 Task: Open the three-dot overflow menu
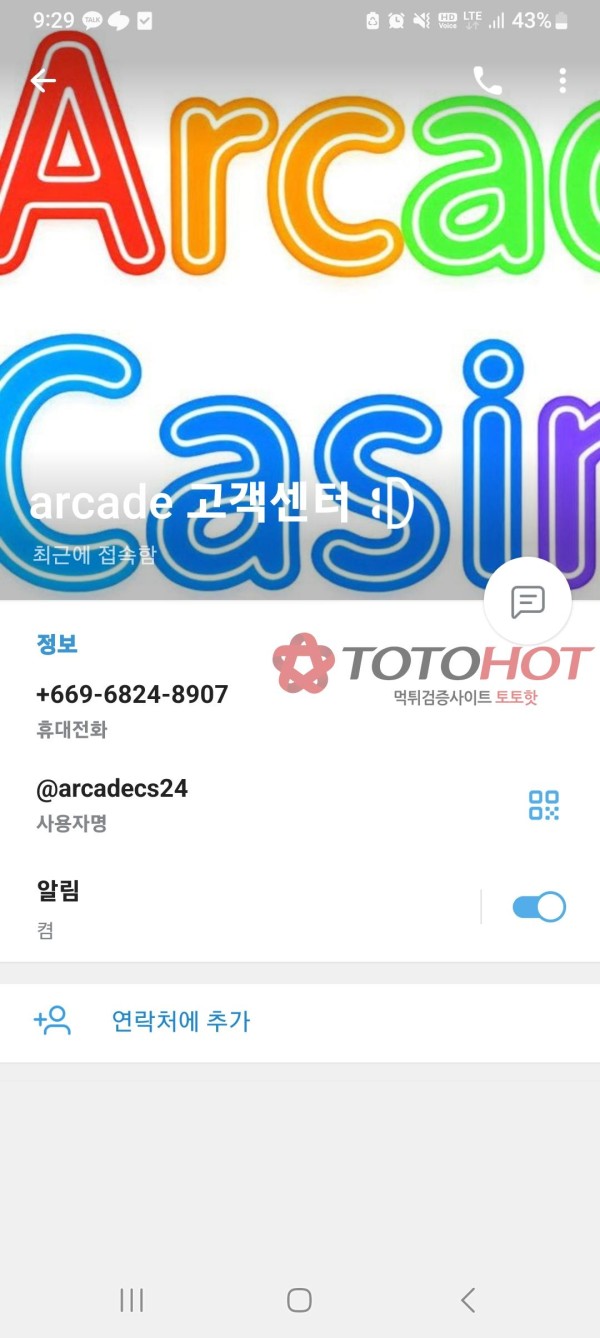point(563,81)
